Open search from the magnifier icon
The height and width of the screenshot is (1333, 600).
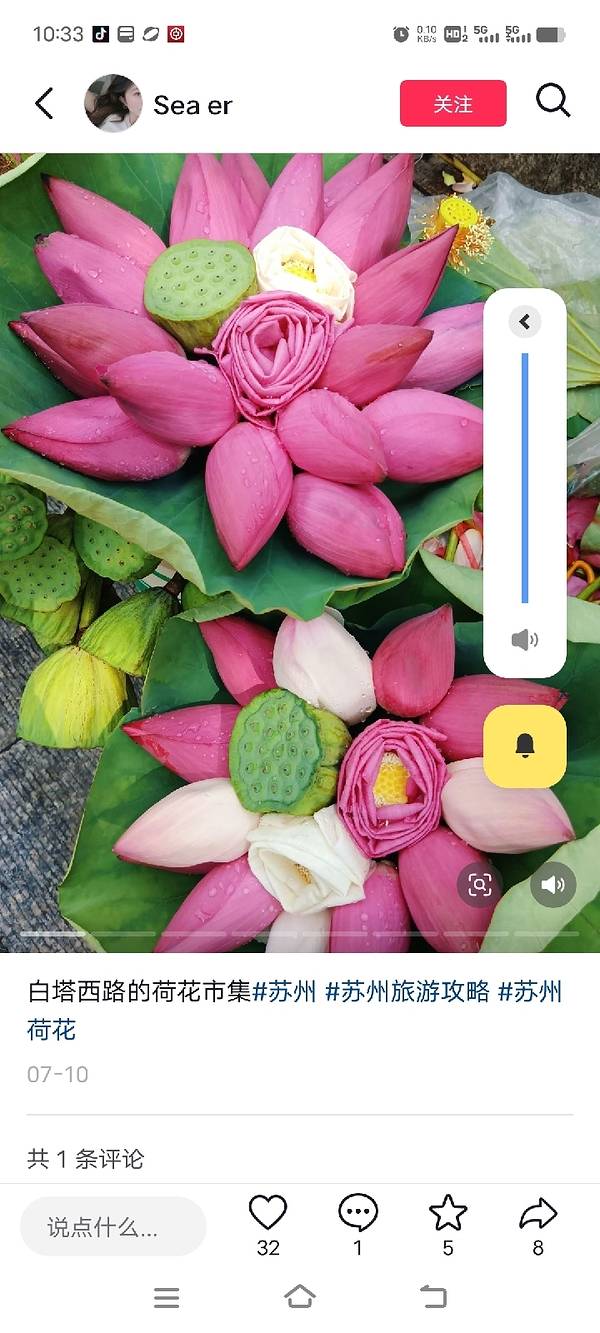pos(552,101)
